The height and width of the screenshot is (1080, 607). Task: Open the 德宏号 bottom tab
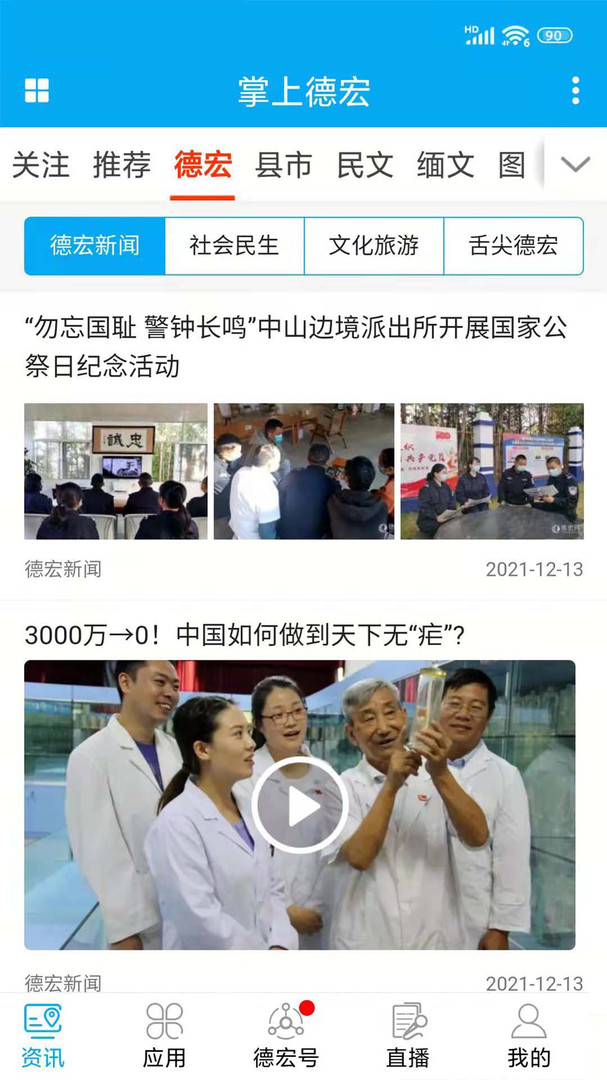pyautogui.click(x=286, y=1036)
